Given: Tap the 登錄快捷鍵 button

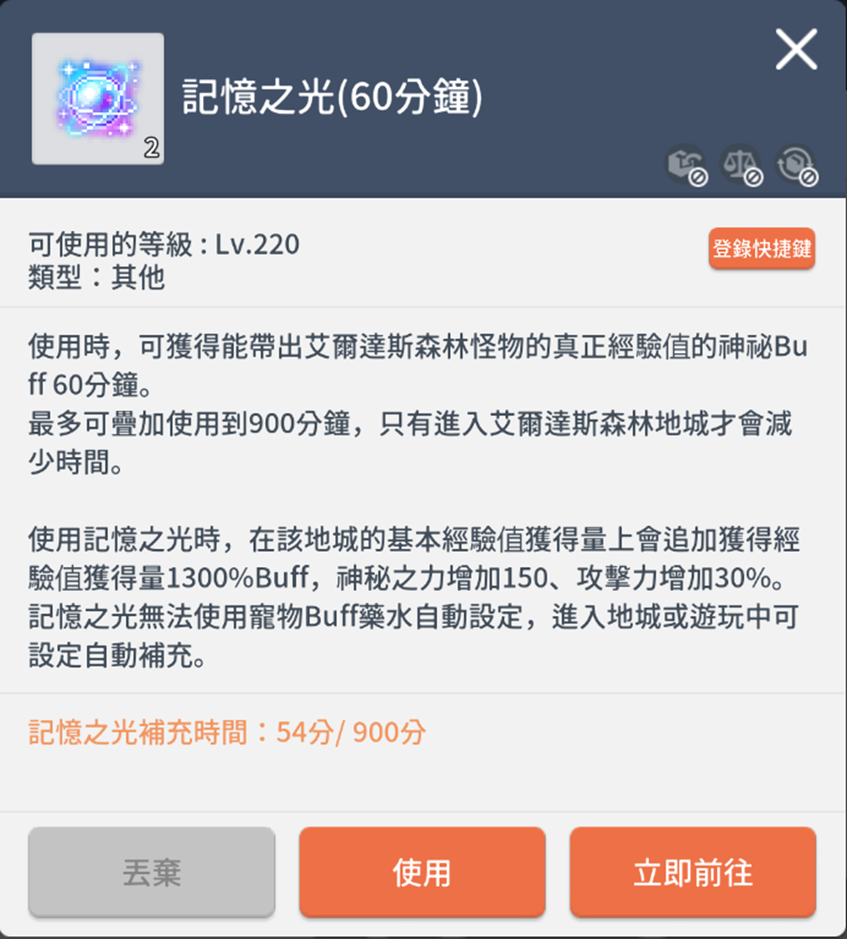Looking at the screenshot, I should [762, 249].
